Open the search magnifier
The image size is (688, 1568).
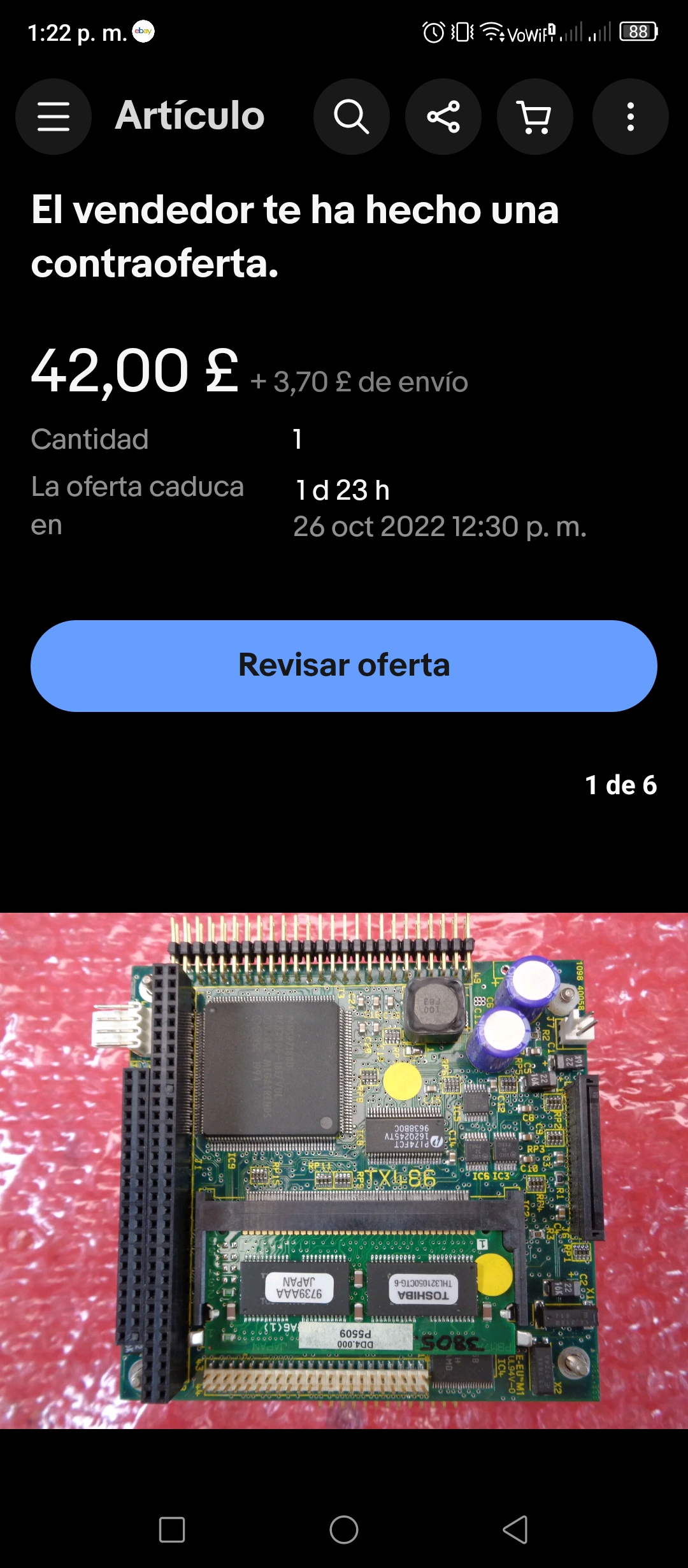coord(352,117)
